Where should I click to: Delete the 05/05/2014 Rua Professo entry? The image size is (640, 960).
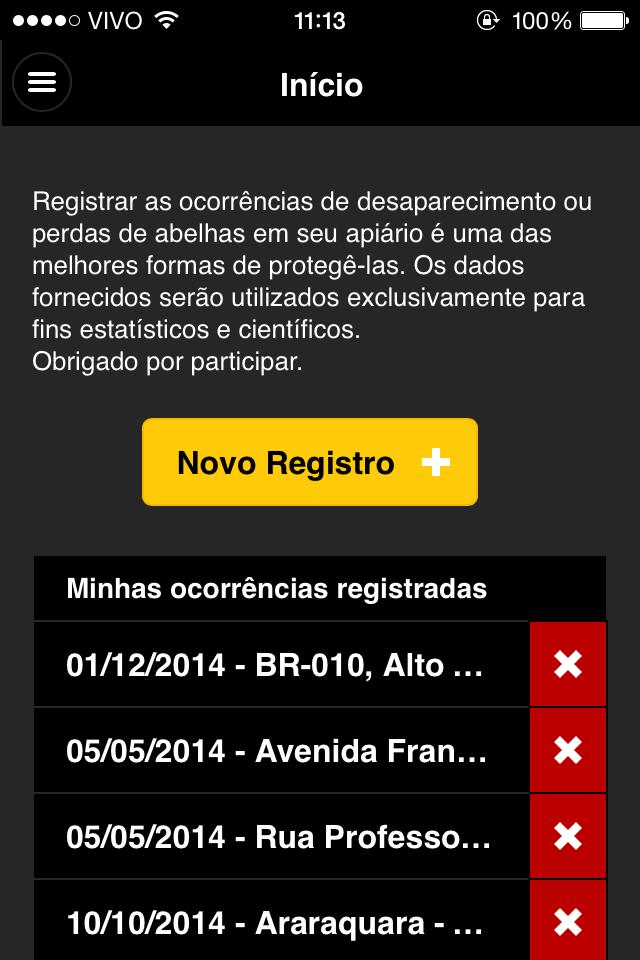click(x=568, y=837)
